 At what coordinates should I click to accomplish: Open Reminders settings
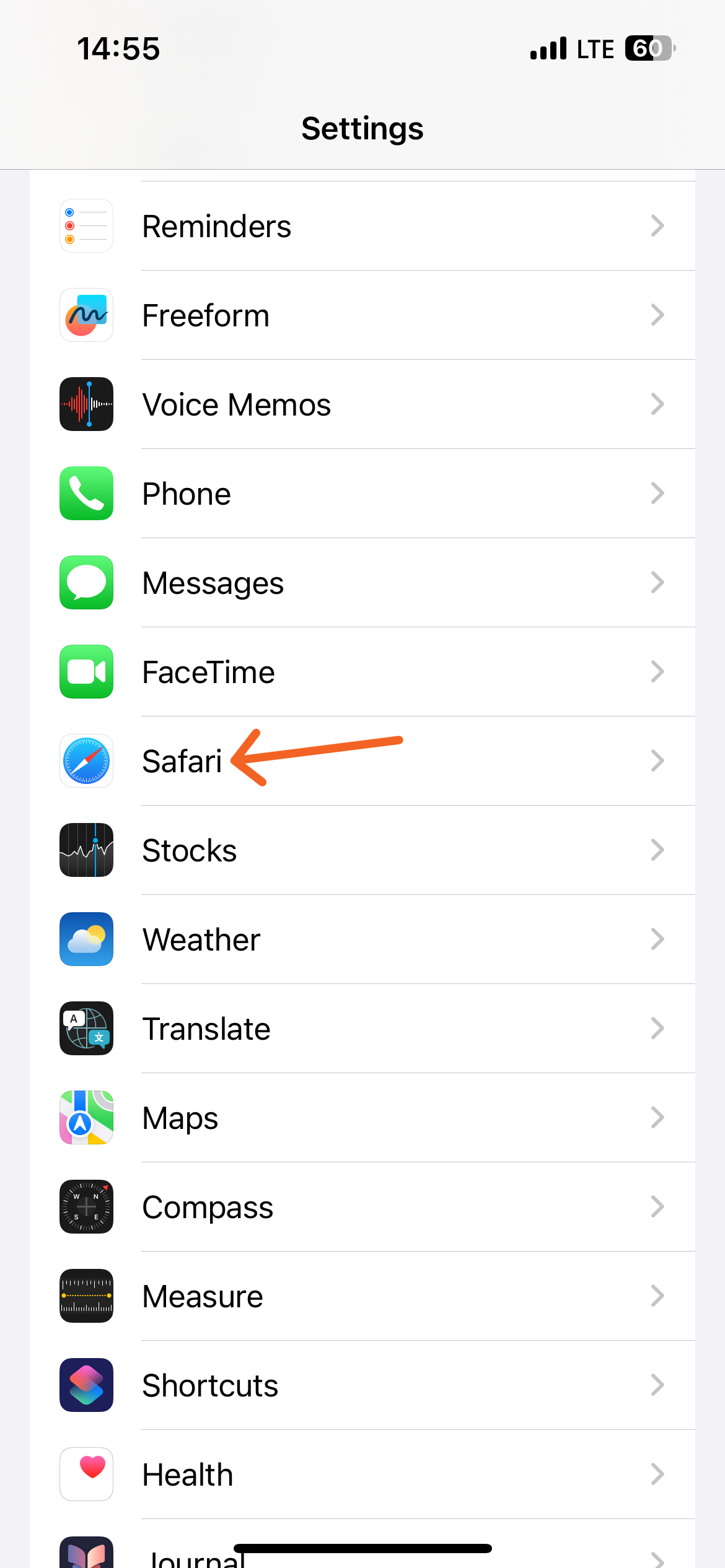(x=362, y=226)
